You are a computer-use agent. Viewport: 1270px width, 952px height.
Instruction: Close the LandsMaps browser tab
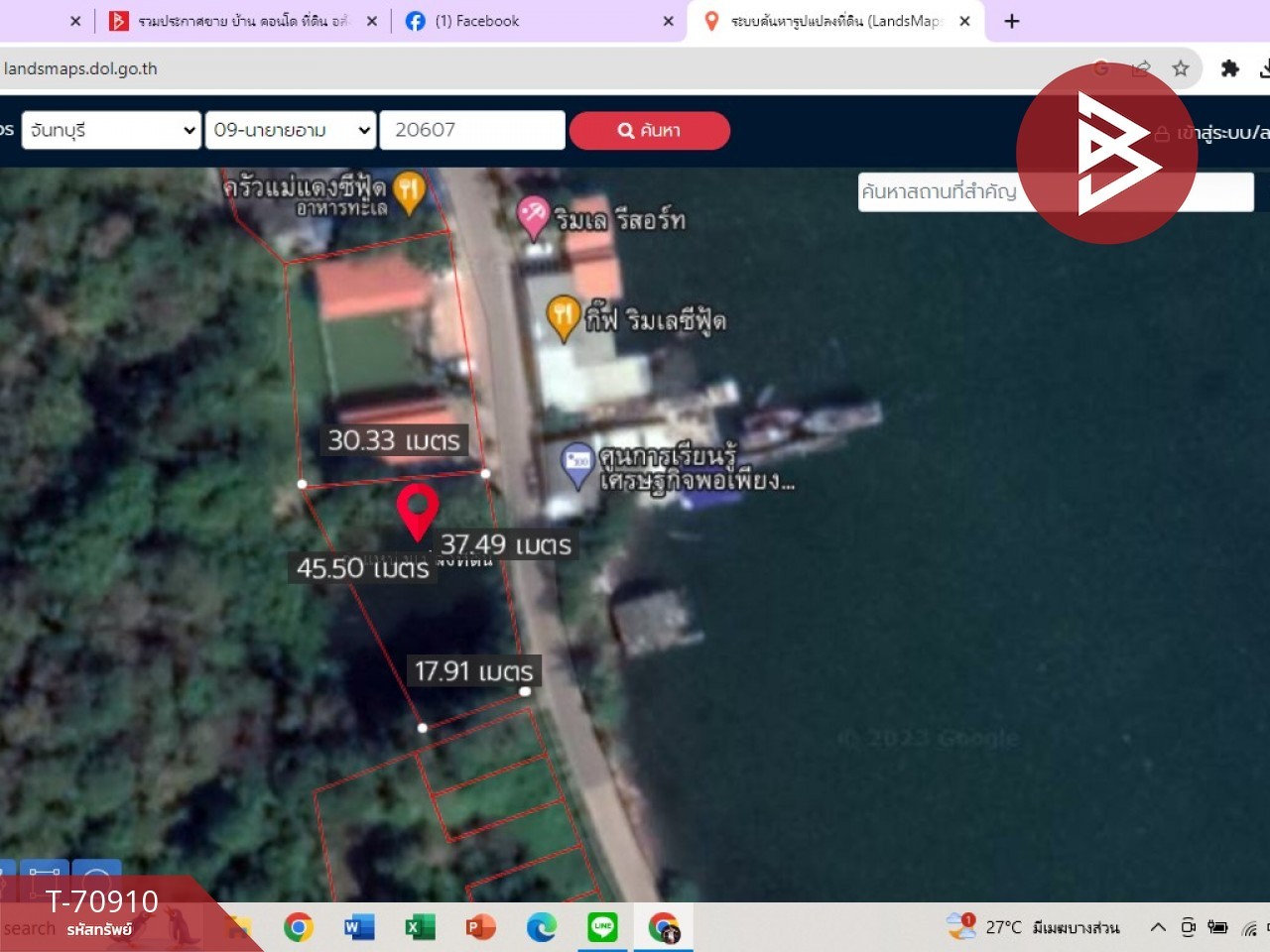click(x=964, y=21)
